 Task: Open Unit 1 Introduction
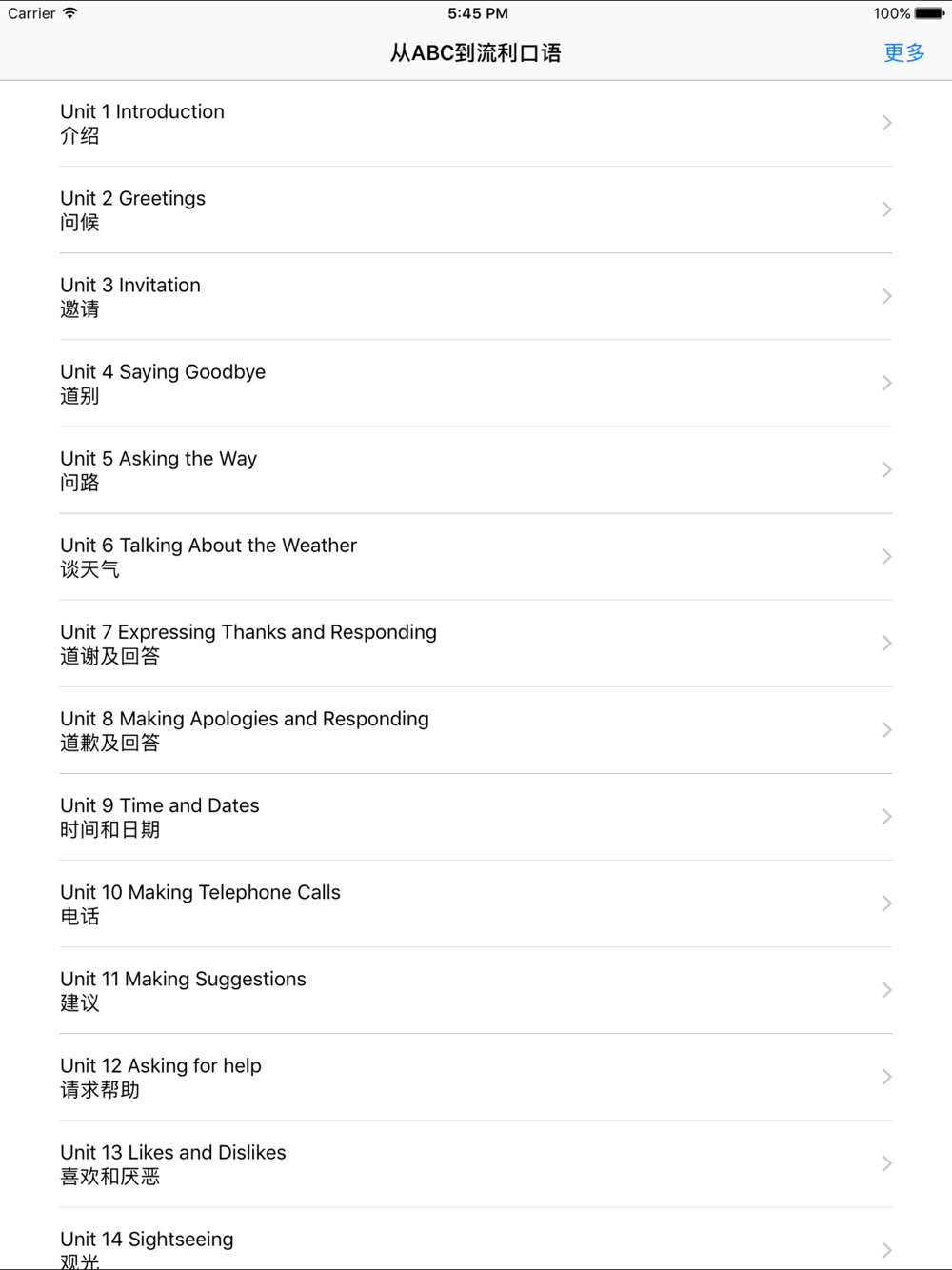tap(474, 123)
